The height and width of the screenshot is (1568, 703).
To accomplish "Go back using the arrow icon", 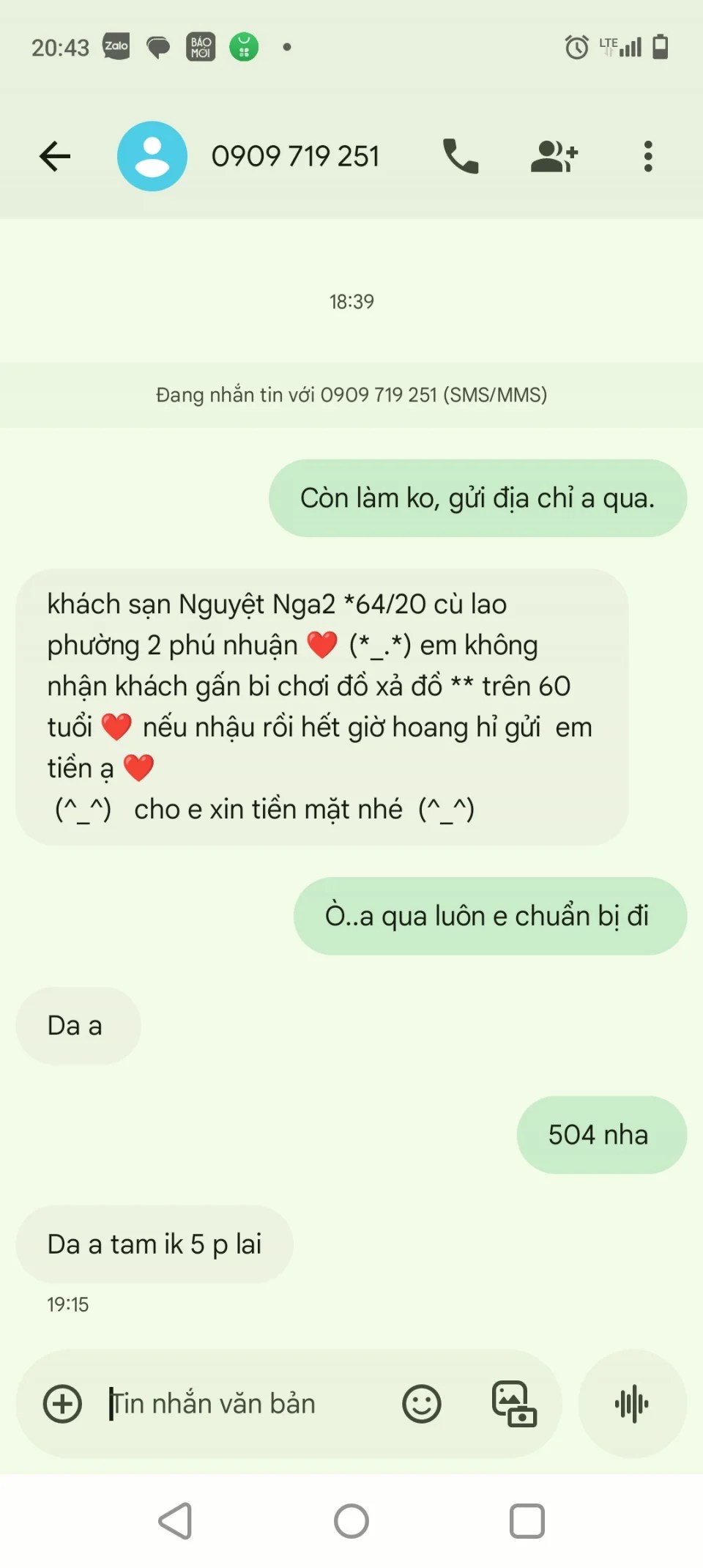I will 55,156.
